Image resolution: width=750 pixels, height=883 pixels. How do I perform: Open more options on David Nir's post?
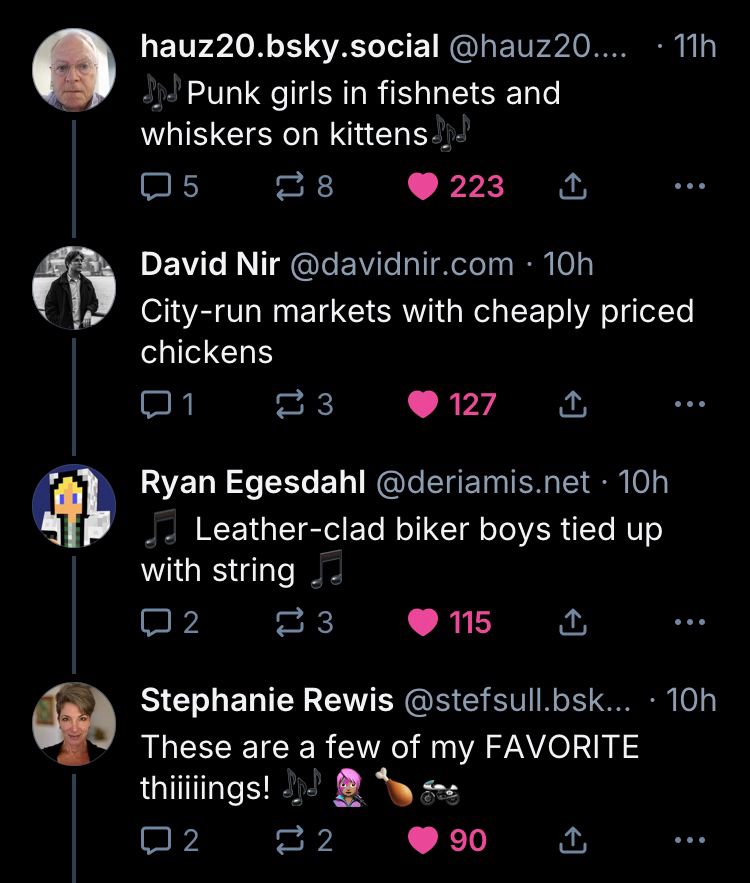tap(689, 404)
